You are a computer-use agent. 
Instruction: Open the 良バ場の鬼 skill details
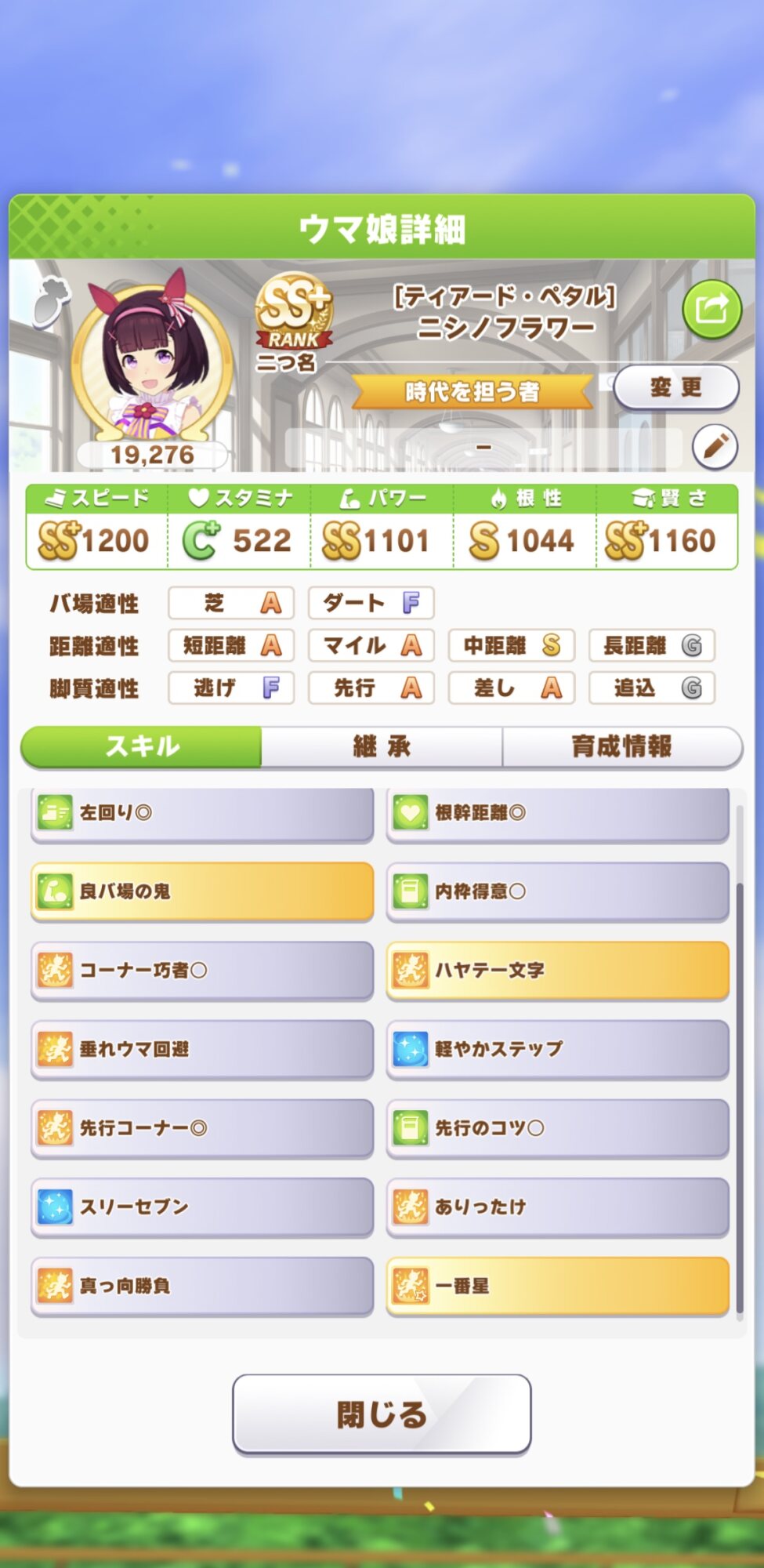(x=202, y=891)
